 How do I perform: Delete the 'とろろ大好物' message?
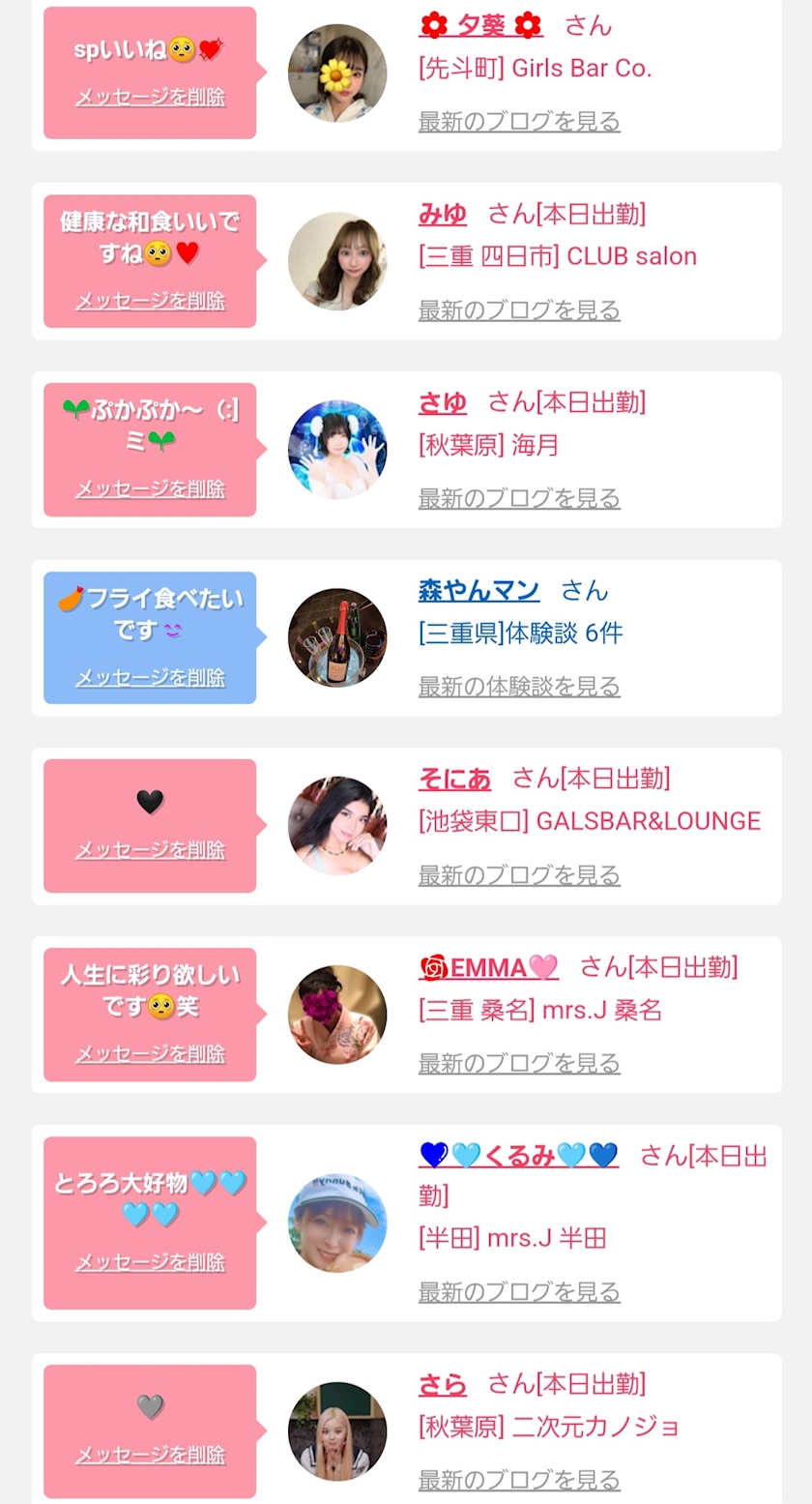click(x=150, y=1262)
